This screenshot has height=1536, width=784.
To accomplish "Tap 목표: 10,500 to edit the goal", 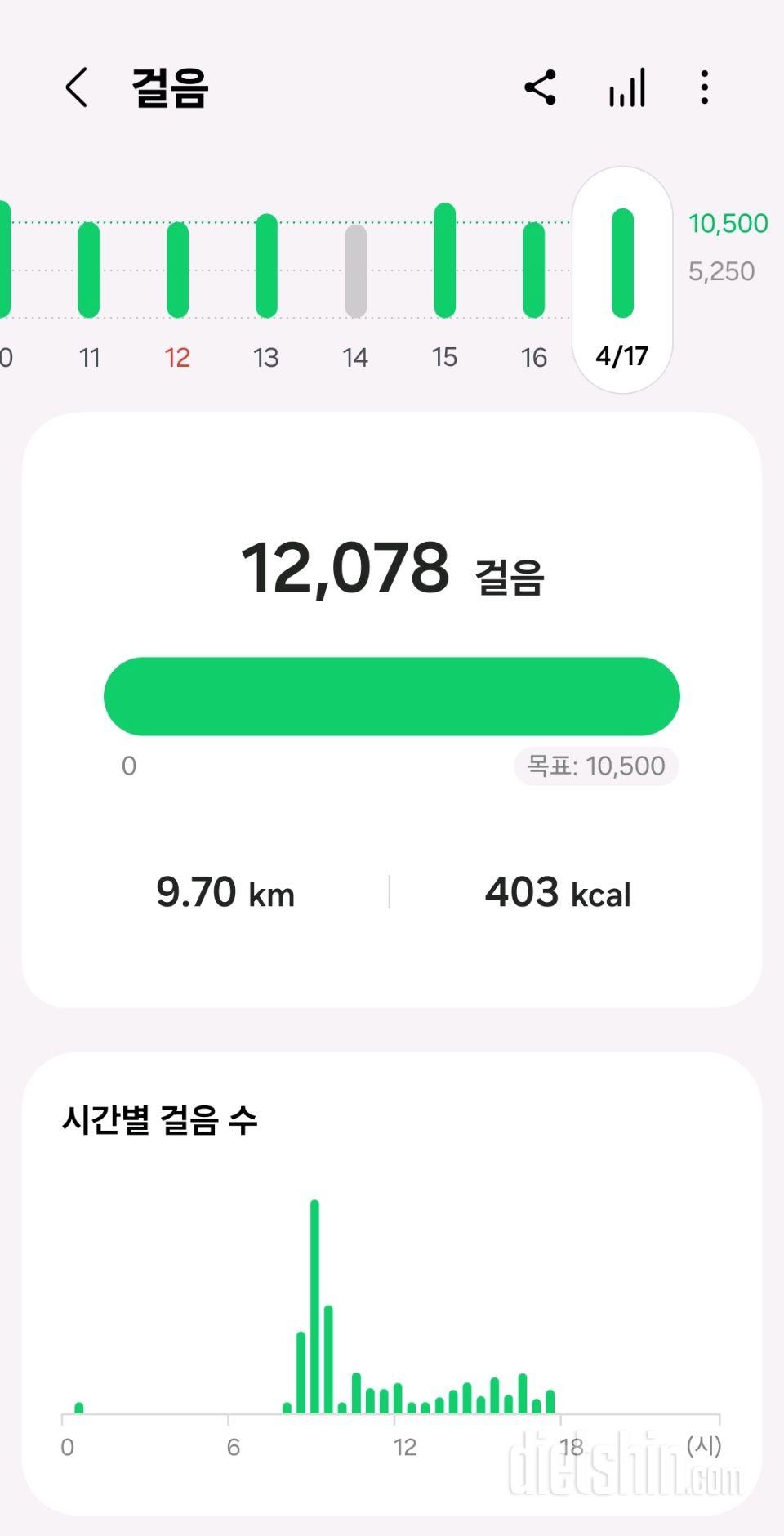I will coord(595,766).
